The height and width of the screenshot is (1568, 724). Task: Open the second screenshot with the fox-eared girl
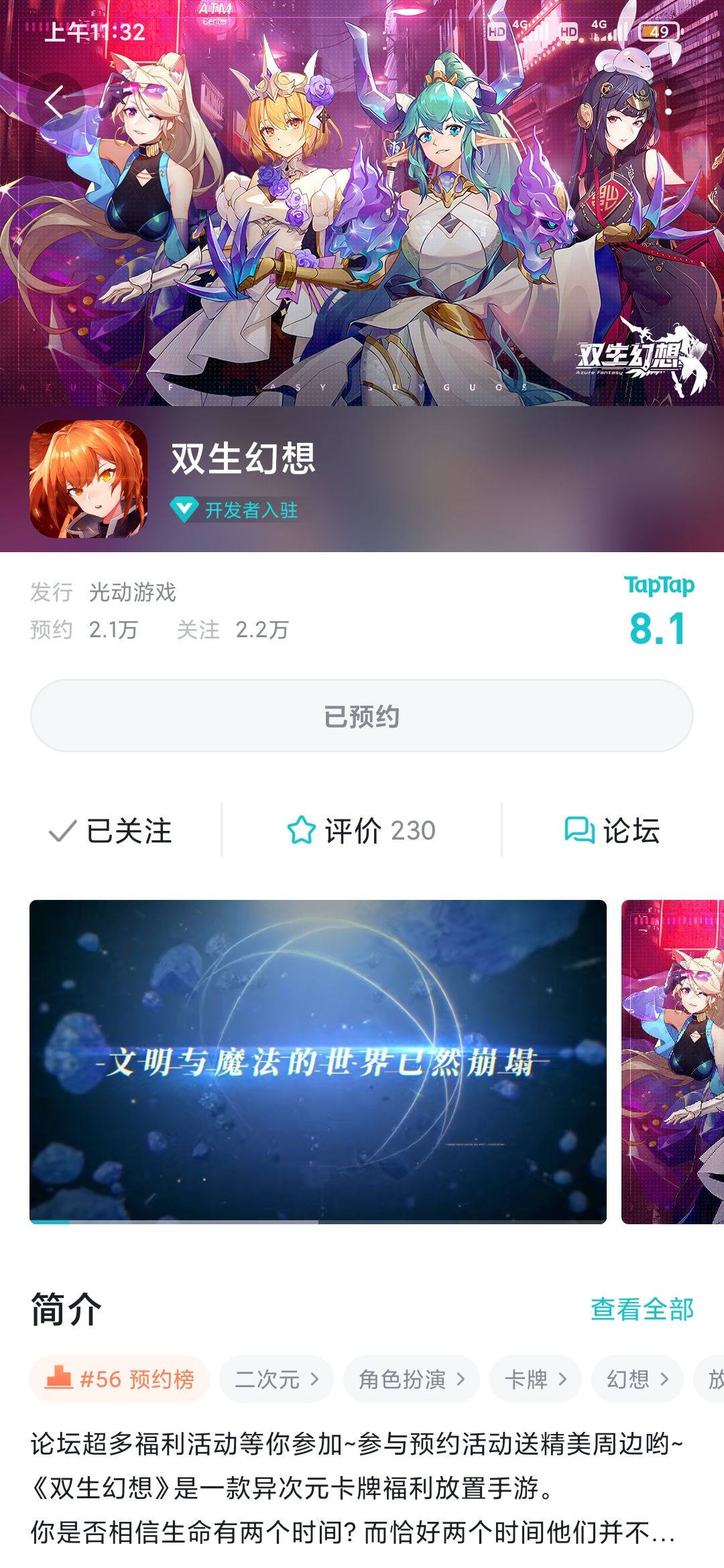(672, 1061)
